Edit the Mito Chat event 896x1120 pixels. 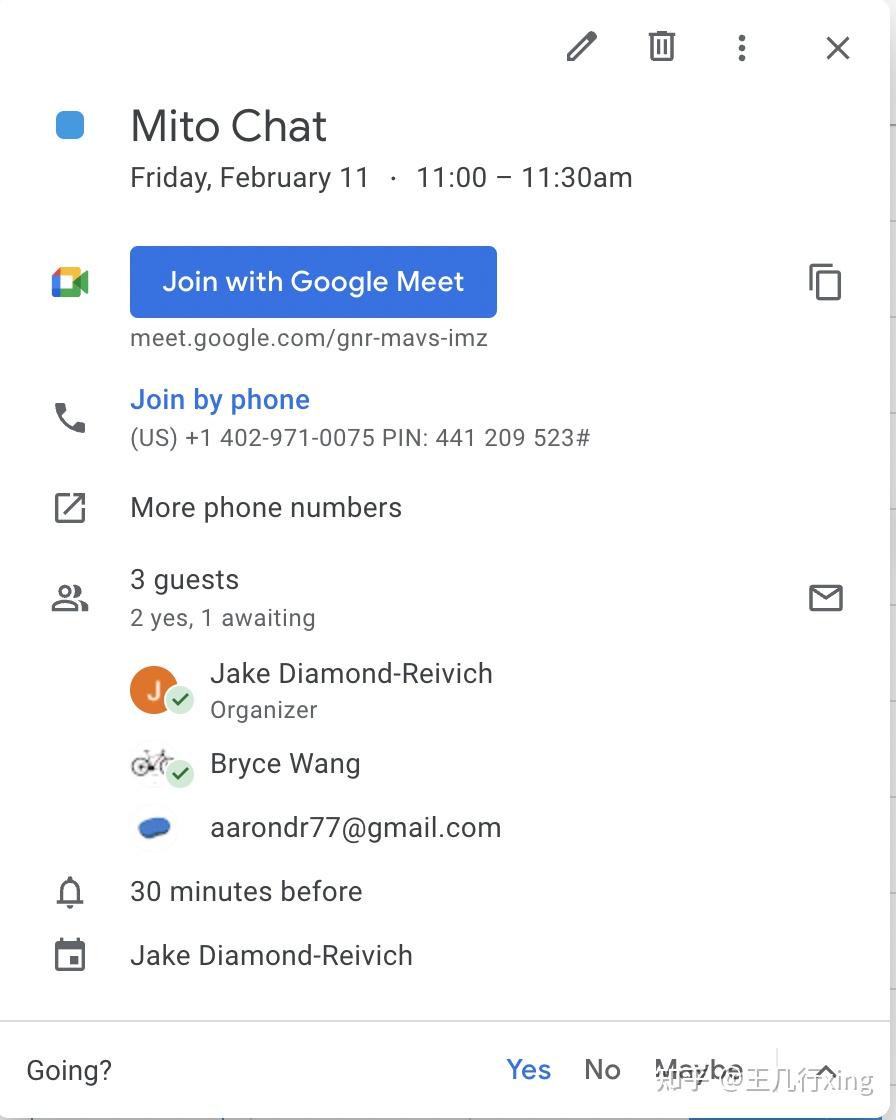point(581,47)
